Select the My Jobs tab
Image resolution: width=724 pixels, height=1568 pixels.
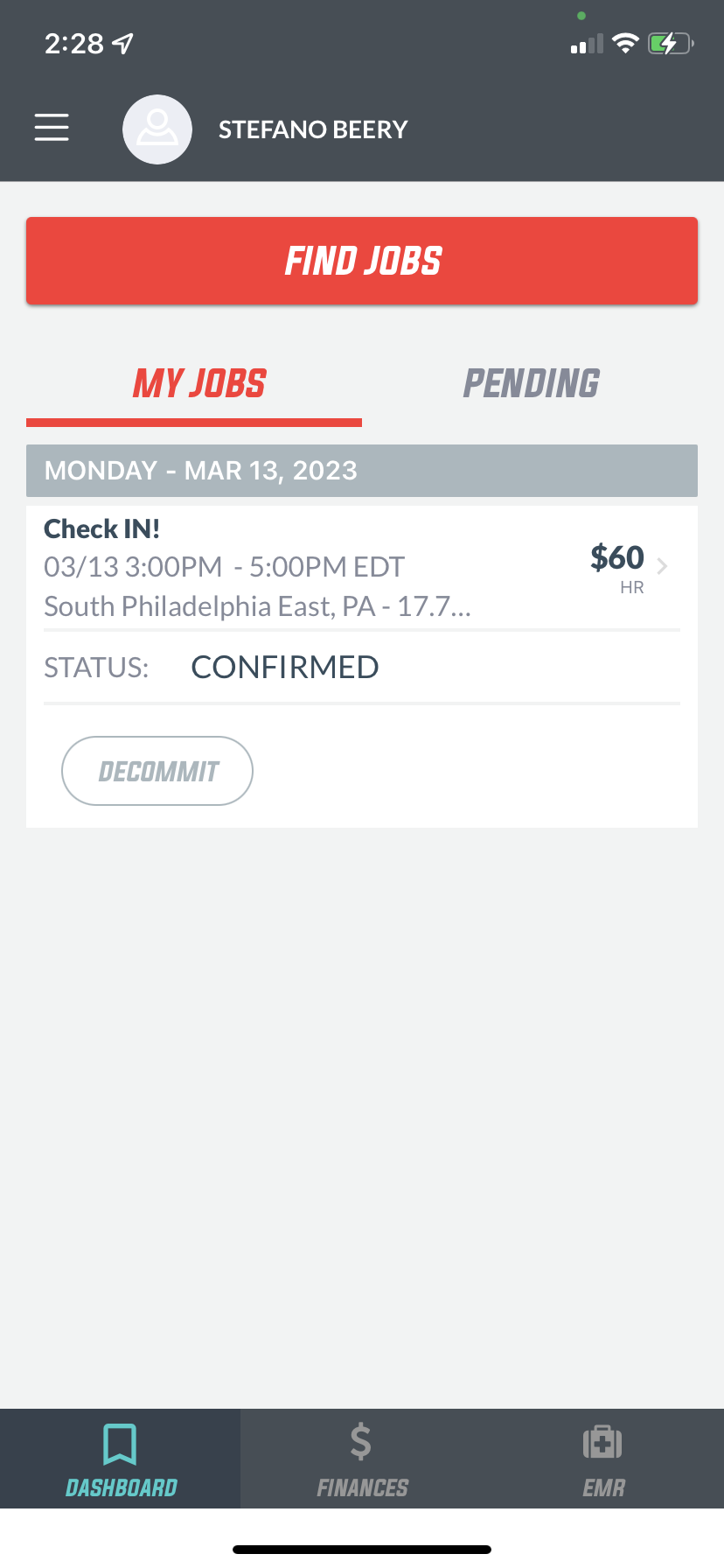tap(198, 383)
